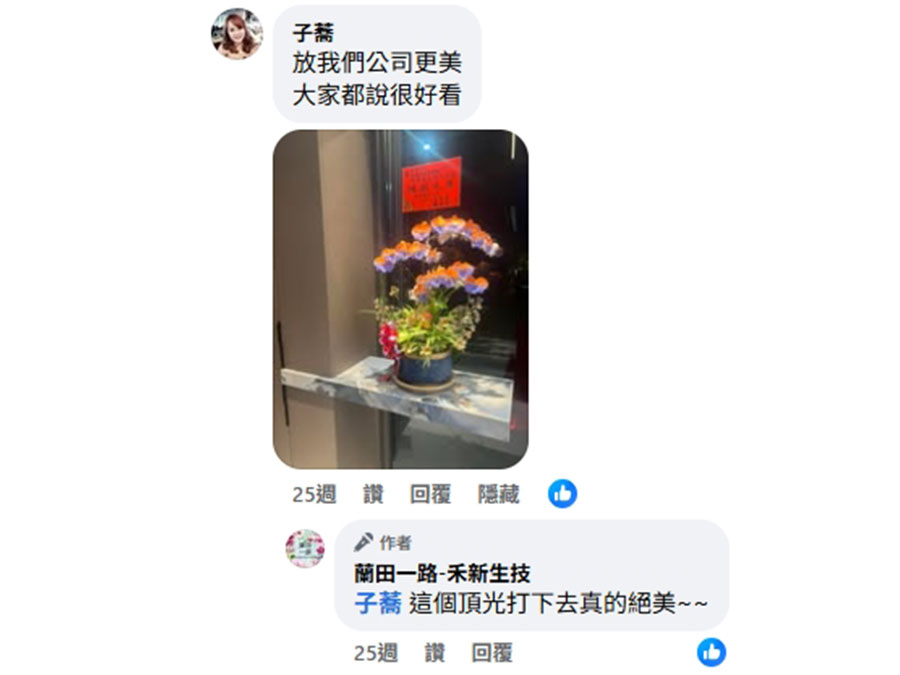Image resolution: width=900 pixels, height=675 pixels.
Task: Open the orchid photo in 子蕎's comment
Action: 400,299
